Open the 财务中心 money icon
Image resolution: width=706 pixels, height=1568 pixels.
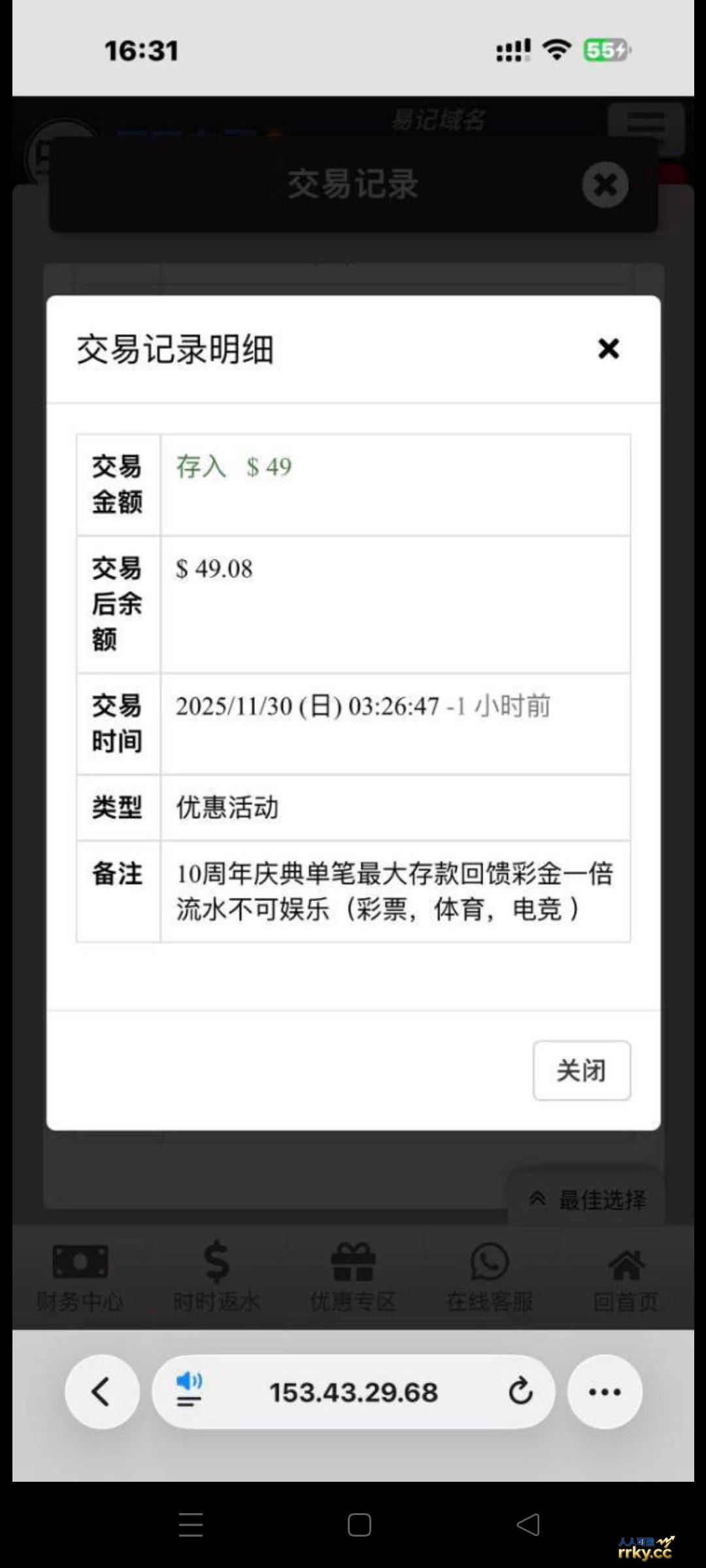(80, 1267)
